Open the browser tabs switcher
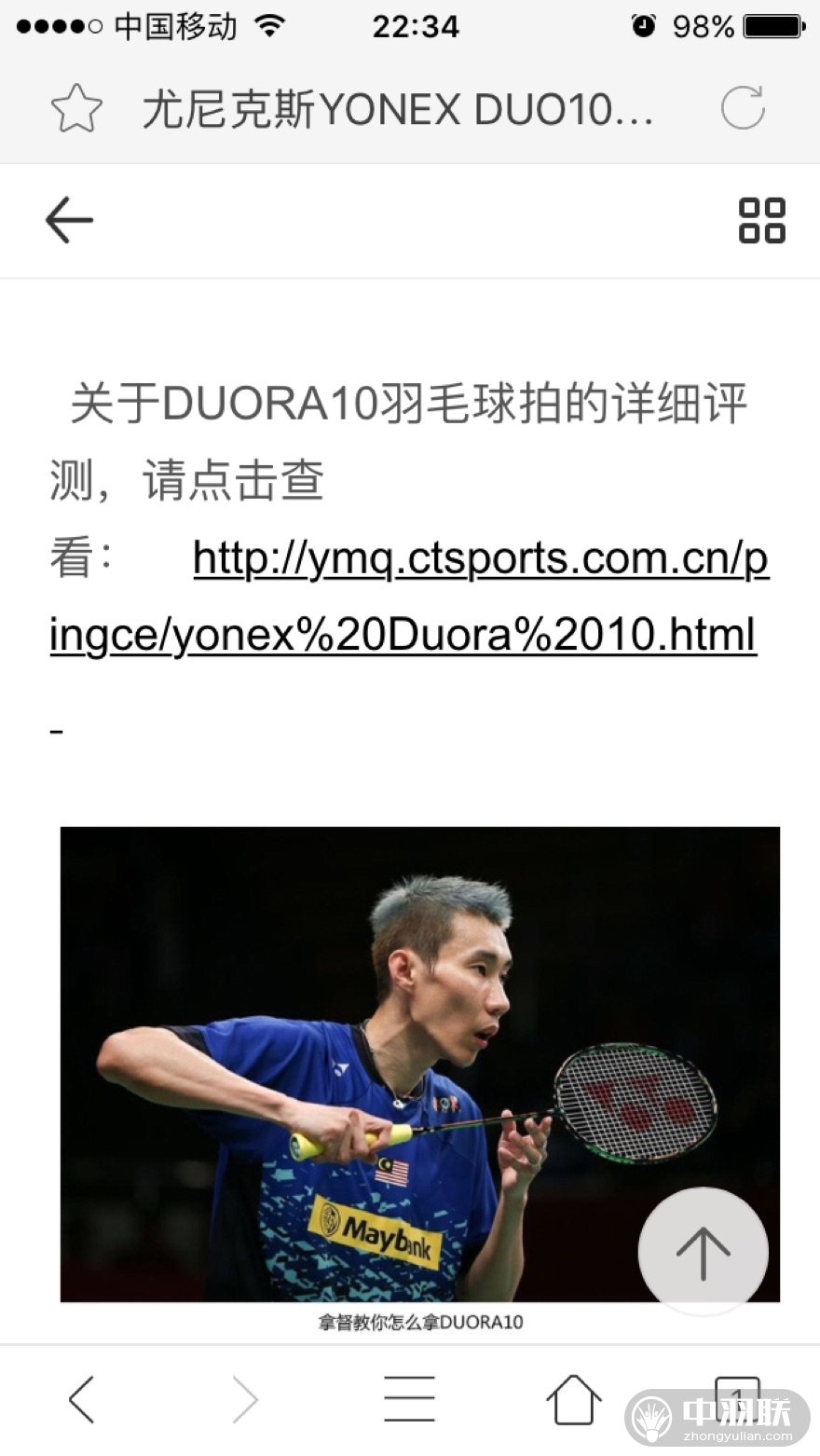 point(736,1394)
